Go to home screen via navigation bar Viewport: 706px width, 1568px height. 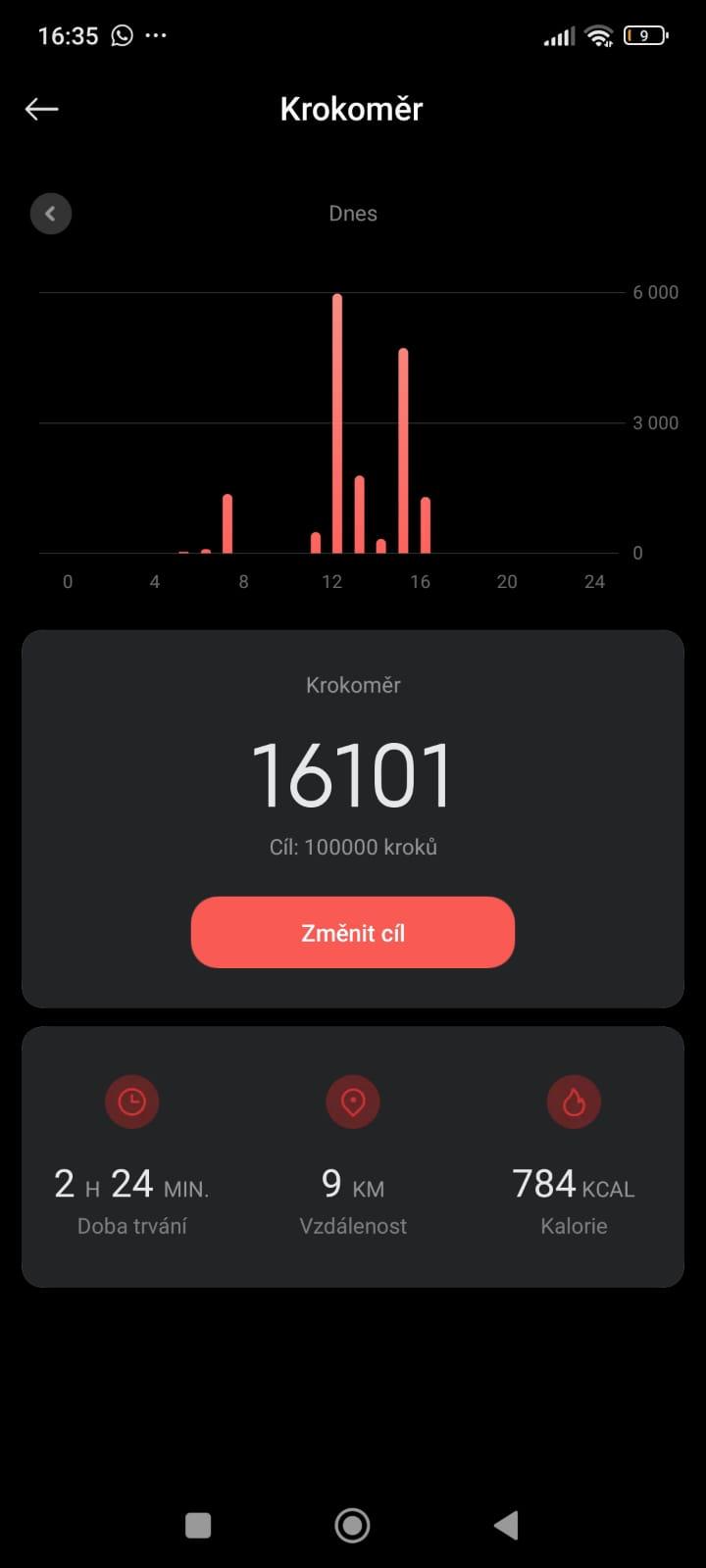click(x=352, y=1525)
